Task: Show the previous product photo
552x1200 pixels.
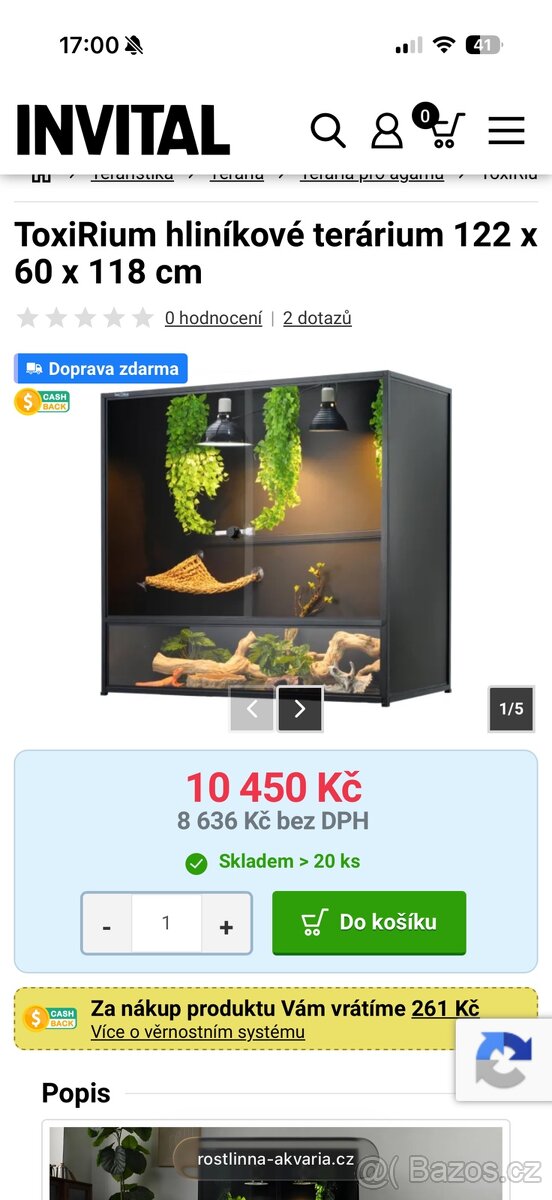Action: [252, 709]
